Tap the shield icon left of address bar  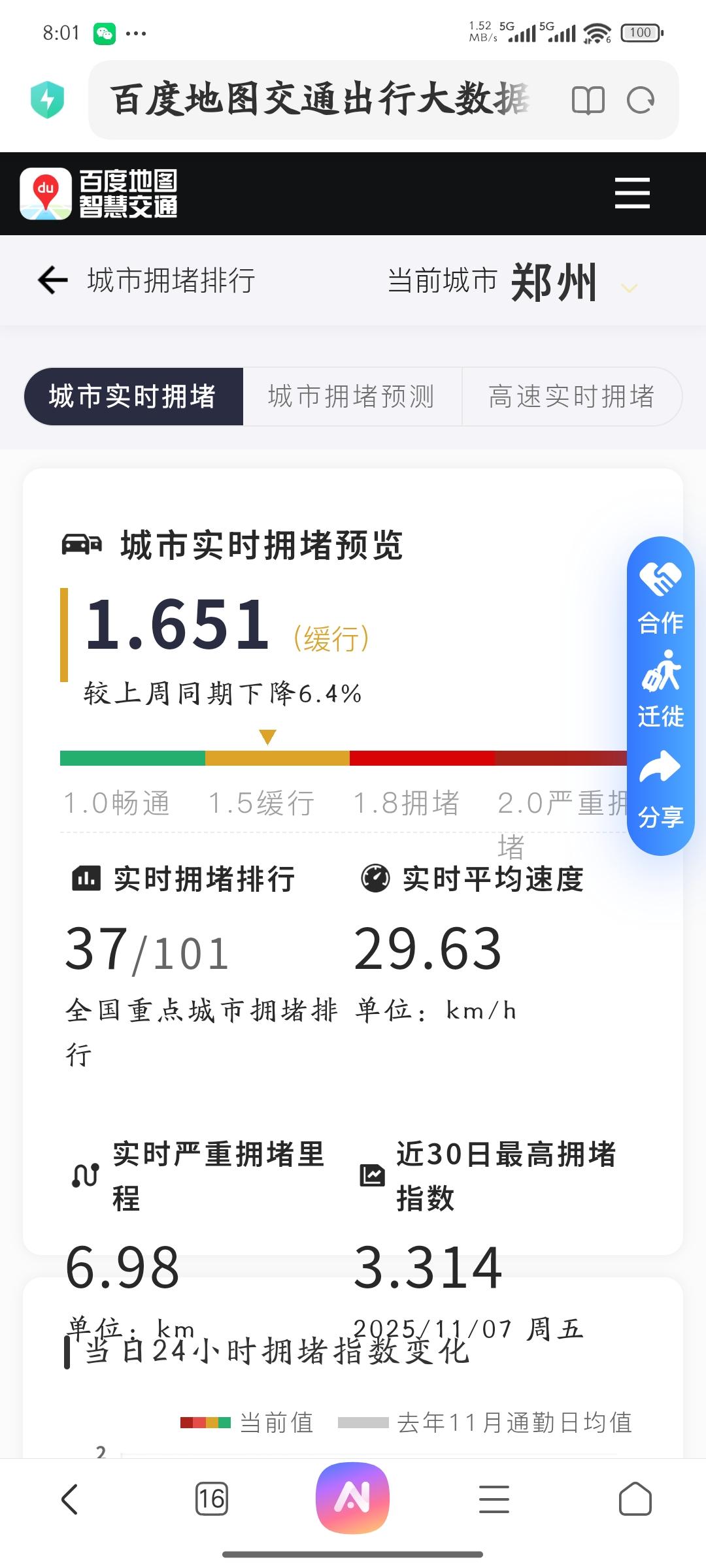click(x=48, y=99)
